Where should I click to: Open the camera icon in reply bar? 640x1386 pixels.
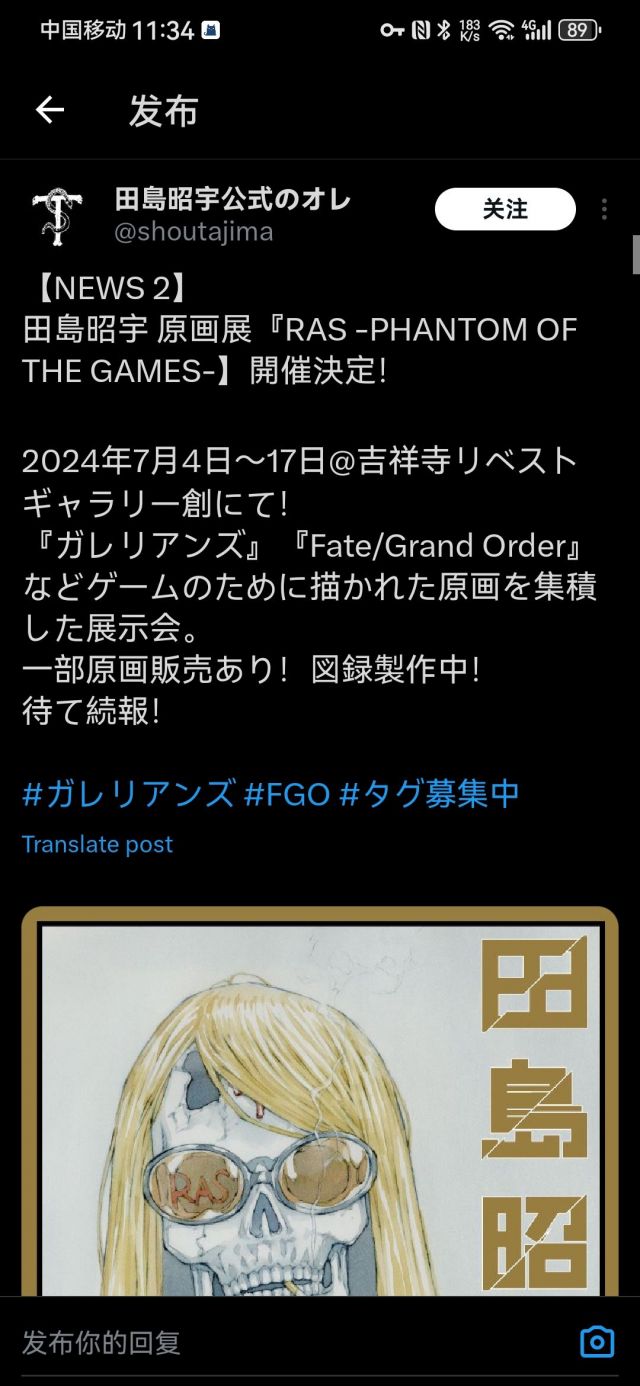(x=597, y=1342)
